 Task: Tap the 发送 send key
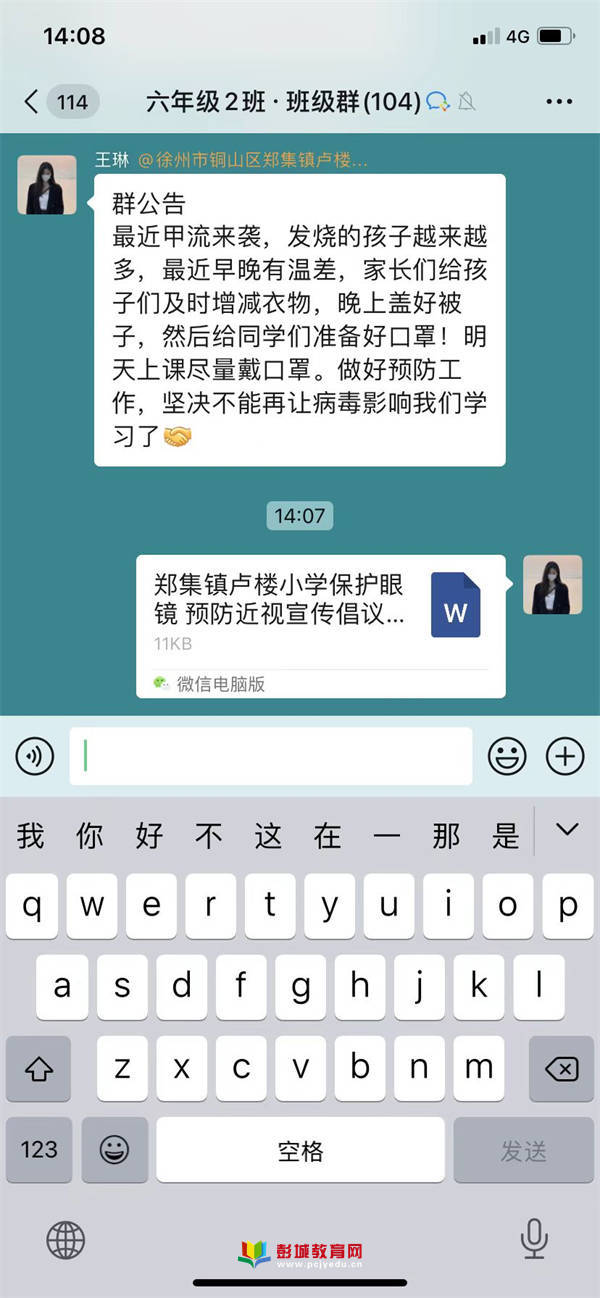pyautogui.click(x=523, y=1150)
